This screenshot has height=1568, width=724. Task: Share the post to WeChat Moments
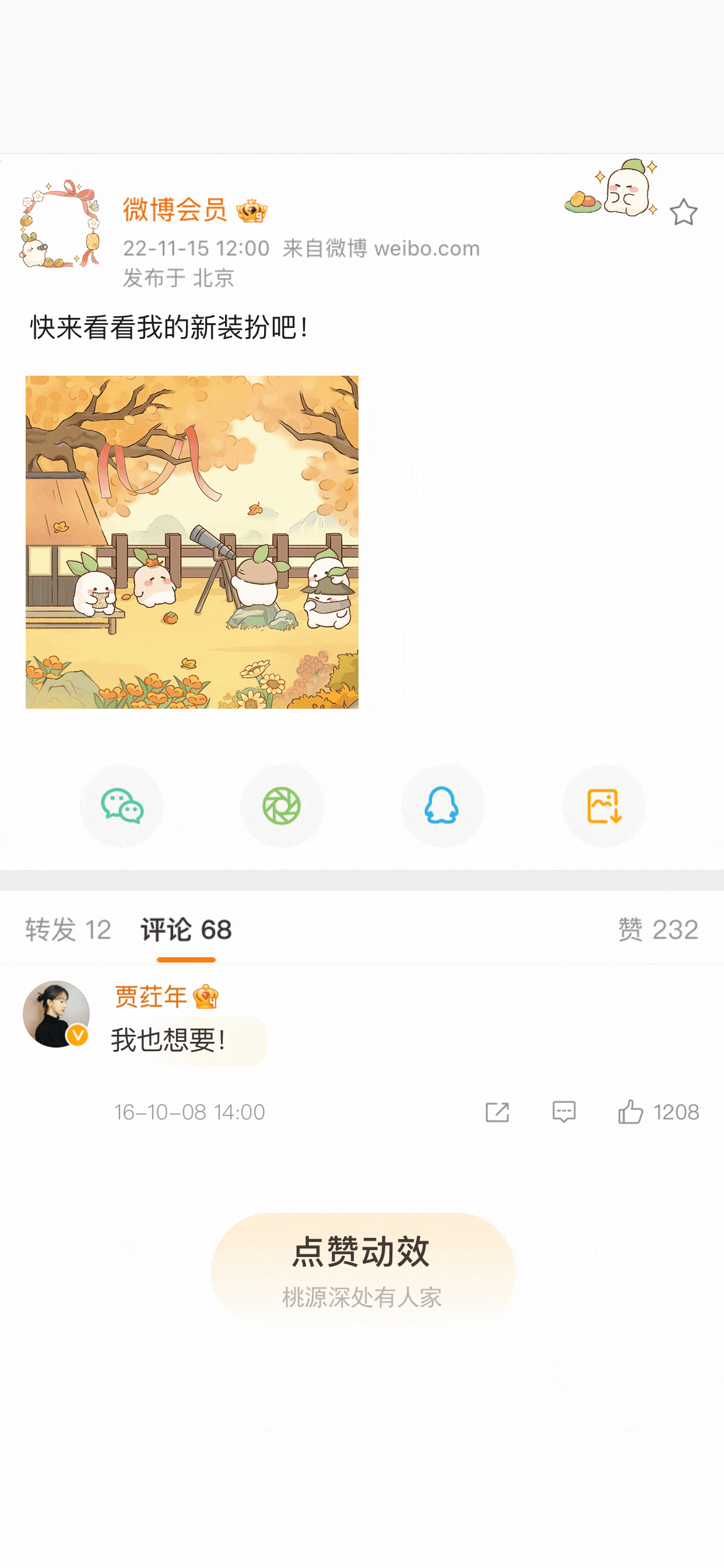(x=282, y=806)
